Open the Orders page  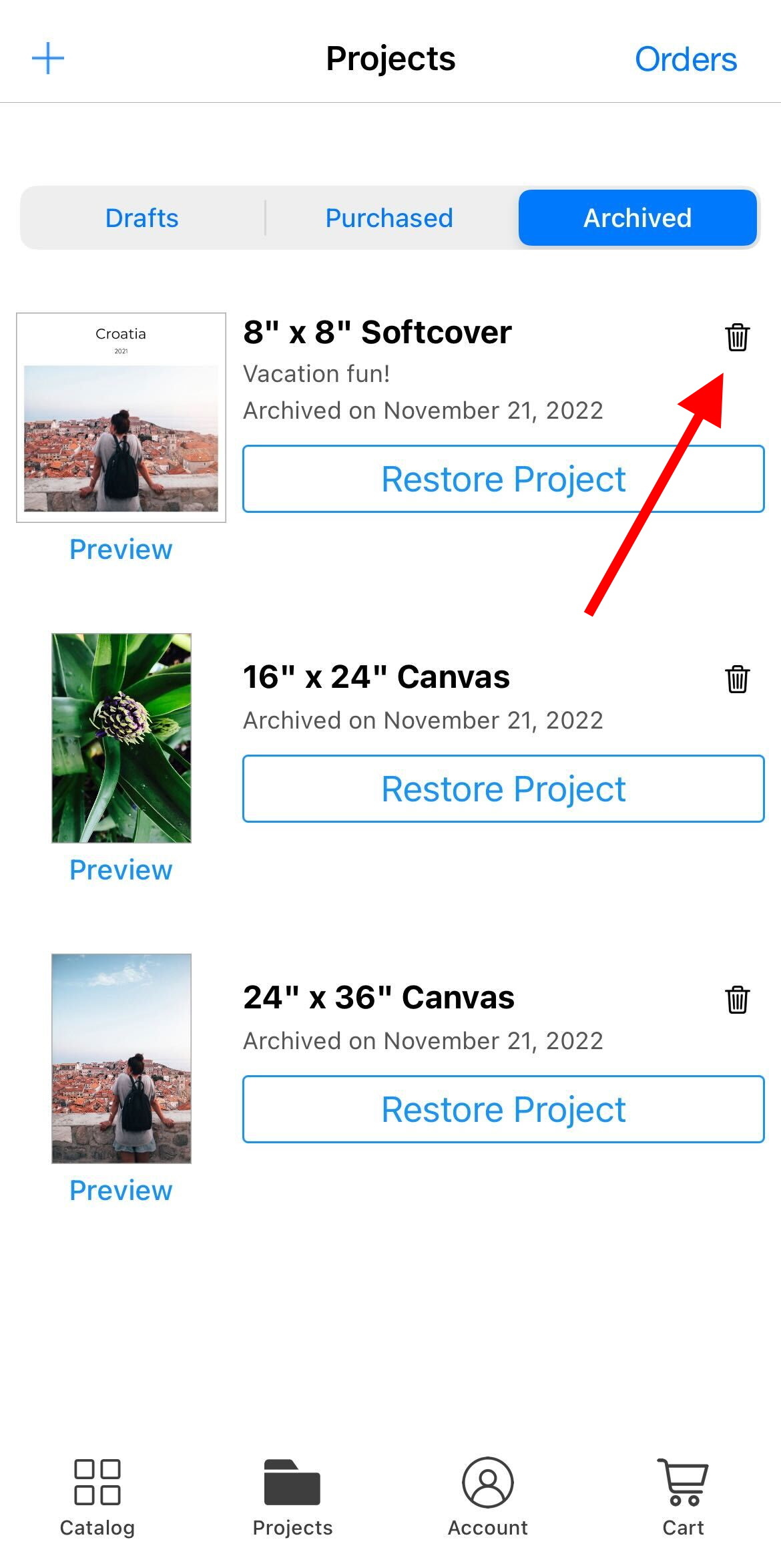click(x=686, y=59)
